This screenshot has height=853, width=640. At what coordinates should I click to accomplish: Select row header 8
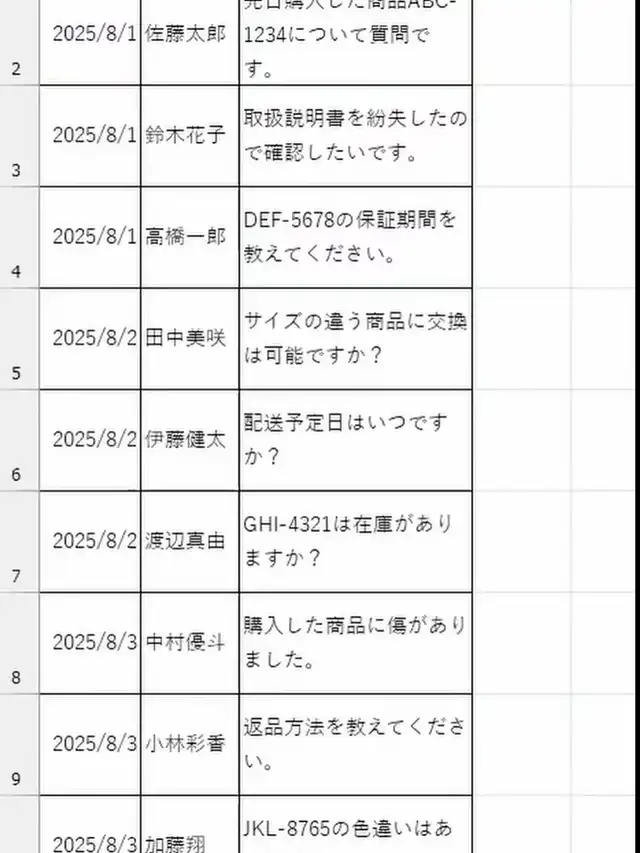tap(19, 643)
